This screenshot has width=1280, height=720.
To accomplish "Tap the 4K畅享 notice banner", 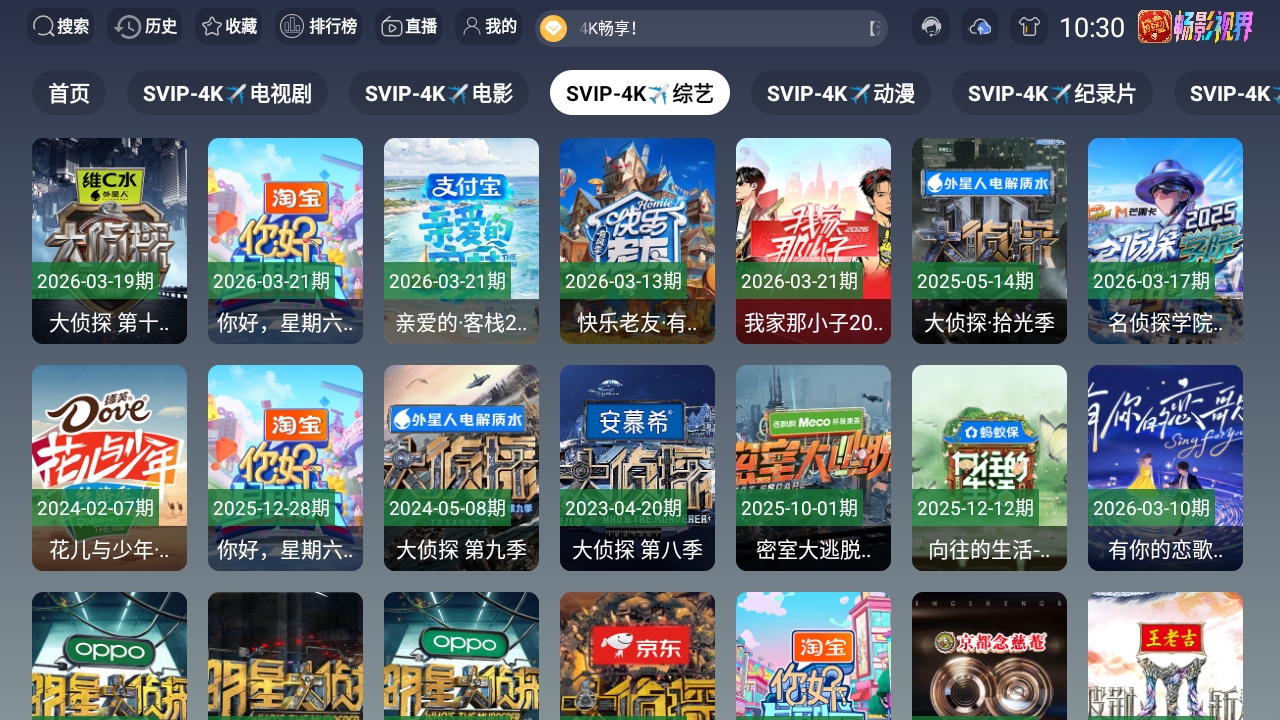I will (x=711, y=28).
